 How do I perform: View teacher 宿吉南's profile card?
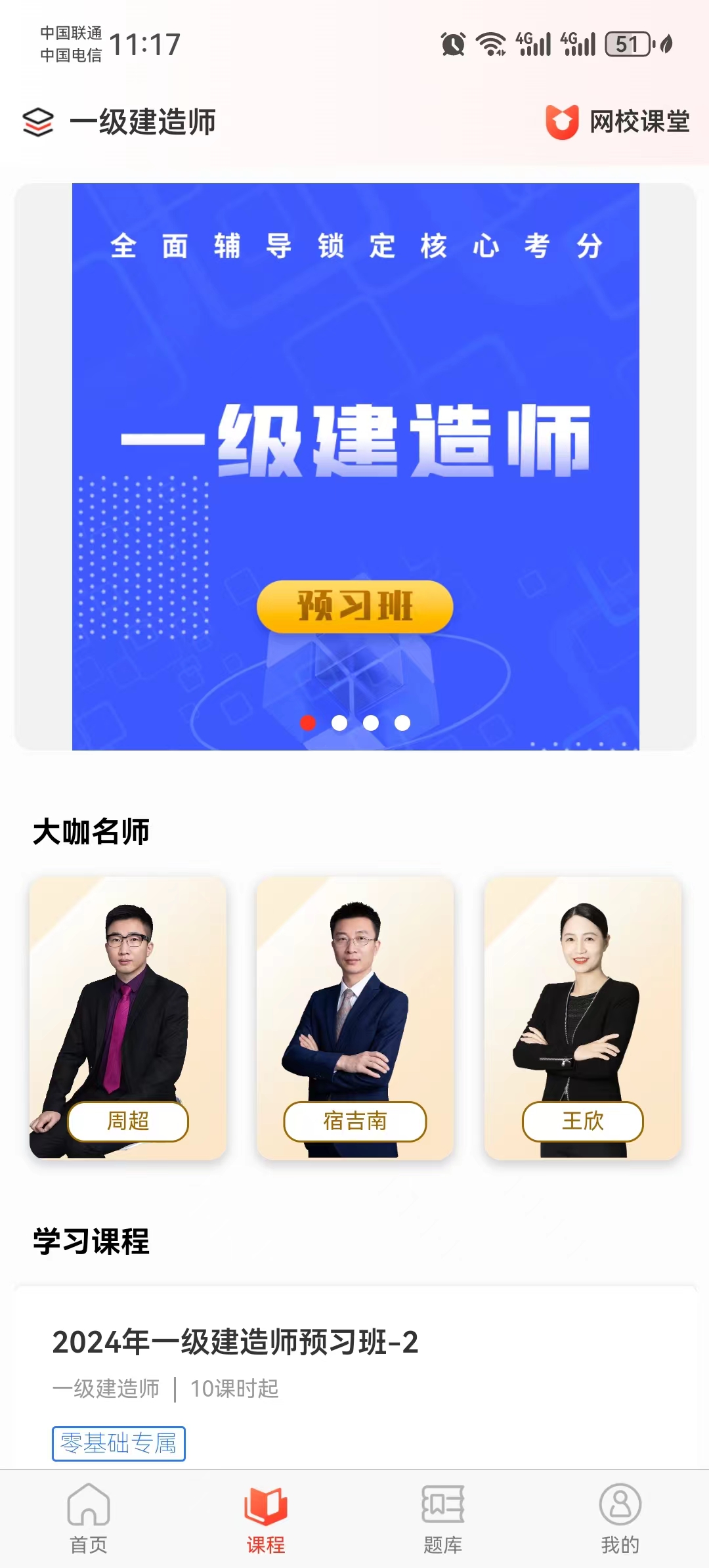coord(355,1018)
